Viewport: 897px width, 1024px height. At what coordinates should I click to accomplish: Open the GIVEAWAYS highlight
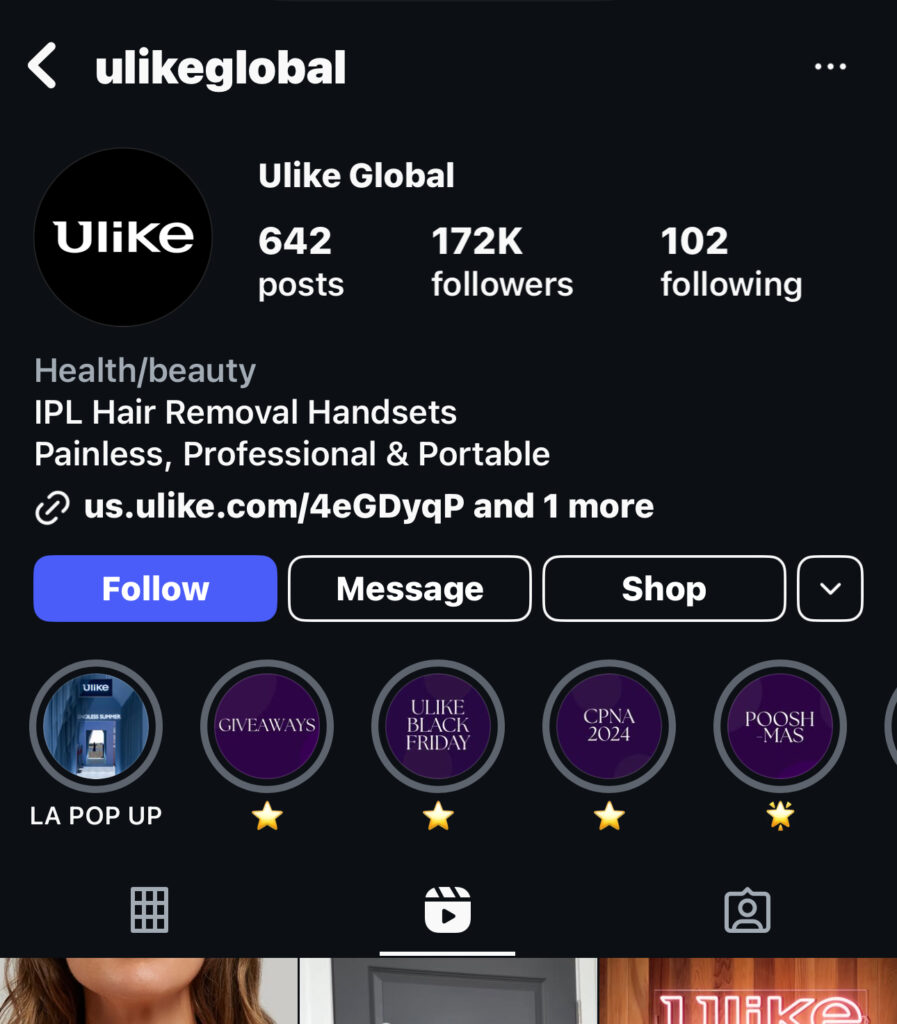tap(267, 726)
